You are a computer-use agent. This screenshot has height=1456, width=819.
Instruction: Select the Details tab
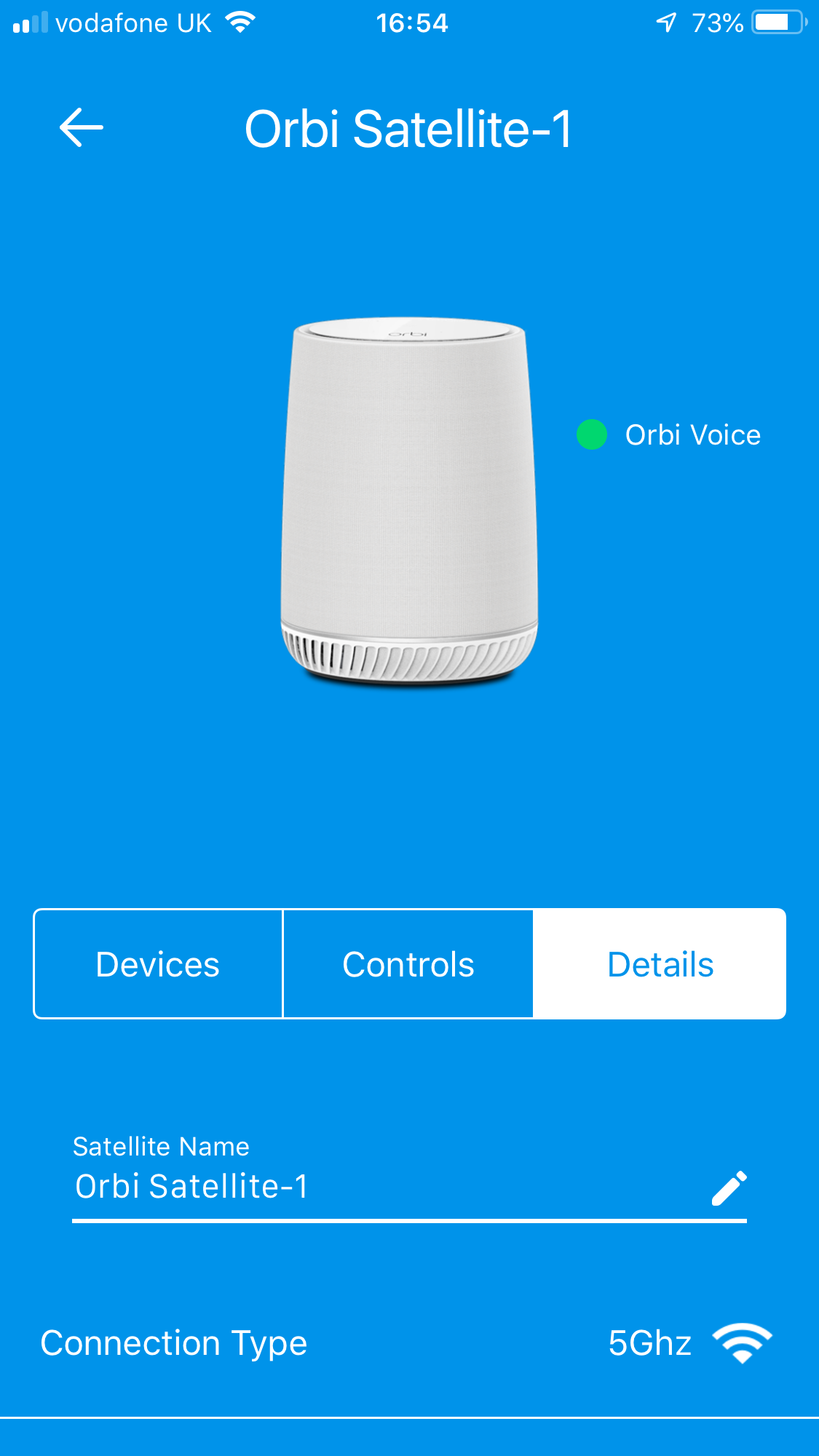coord(660,964)
